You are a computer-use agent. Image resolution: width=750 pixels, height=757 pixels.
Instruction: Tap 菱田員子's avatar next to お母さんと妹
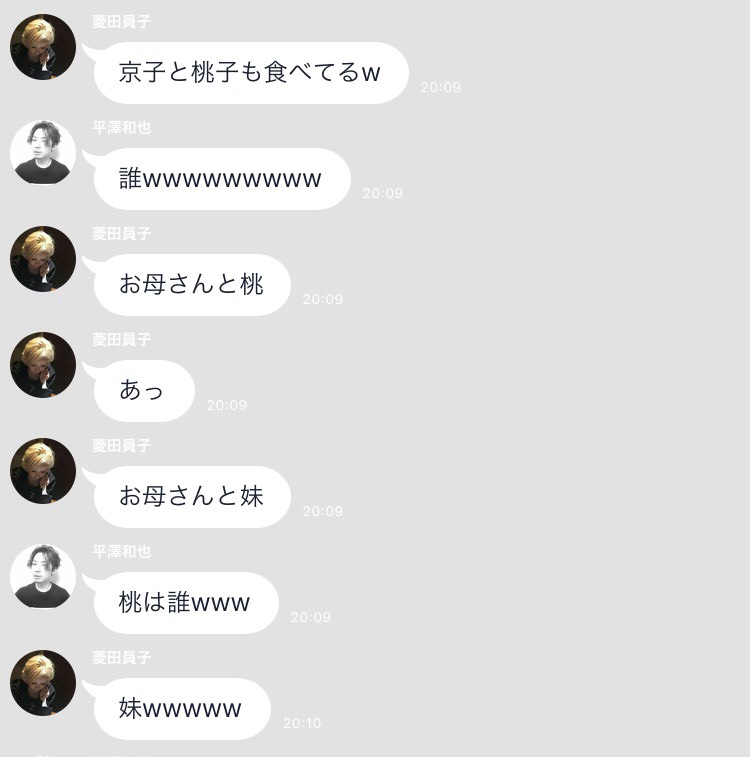[x=43, y=471]
